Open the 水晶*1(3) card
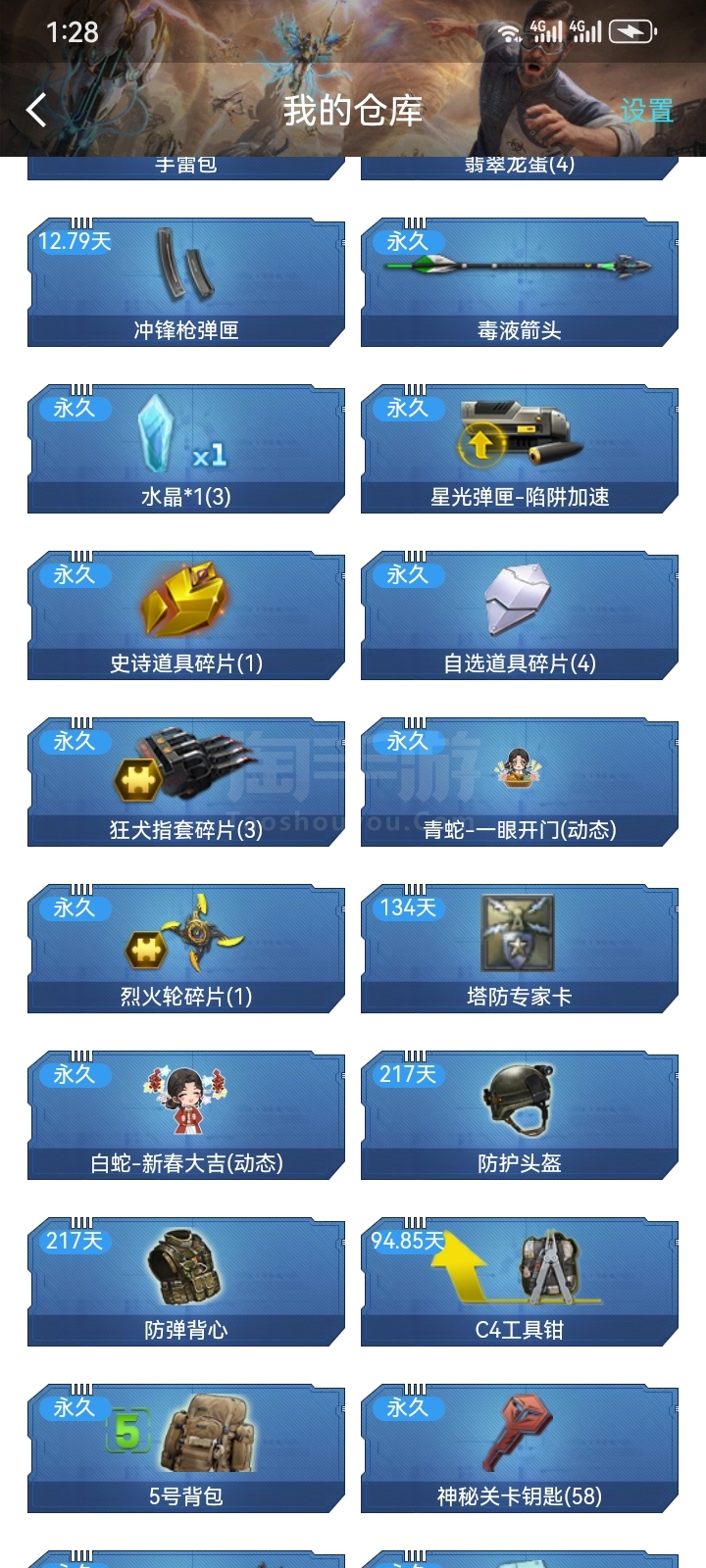 pyautogui.click(x=186, y=450)
